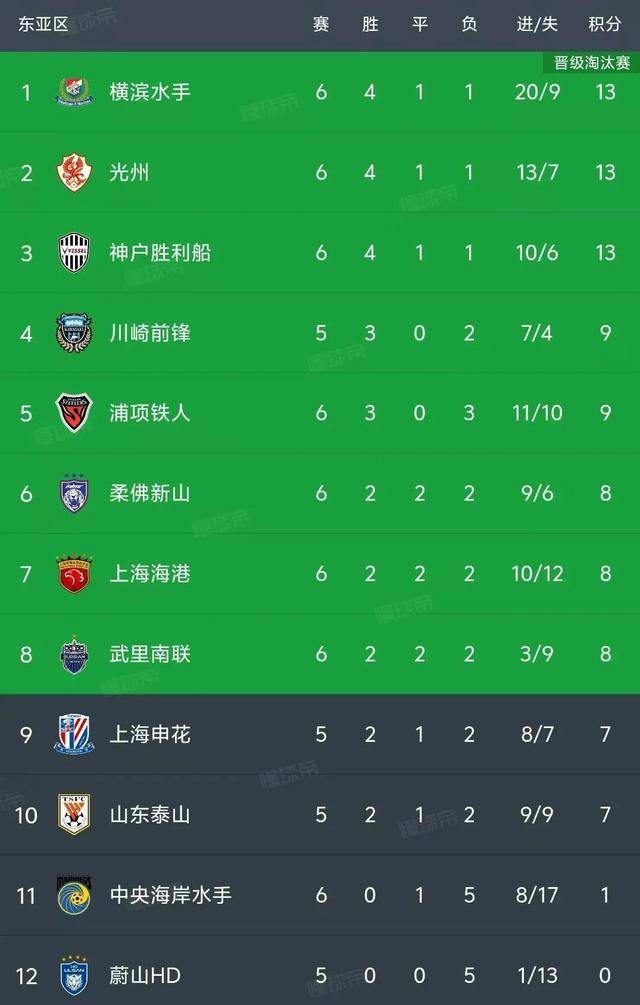Select 神户胜利船 in the standings
Image resolution: width=640 pixels, height=1005 pixels.
point(160,252)
